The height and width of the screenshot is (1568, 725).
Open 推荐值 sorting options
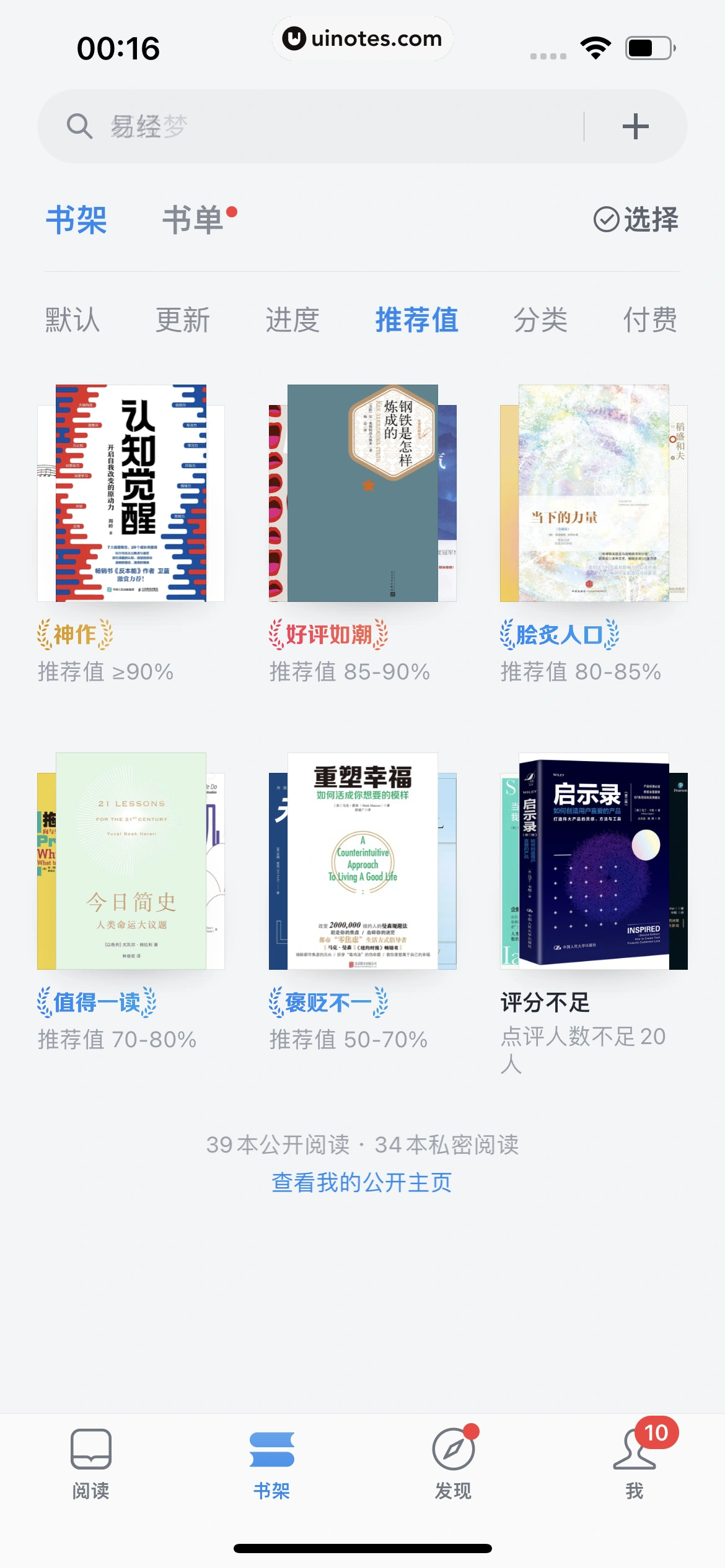pyautogui.click(x=416, y=320)
